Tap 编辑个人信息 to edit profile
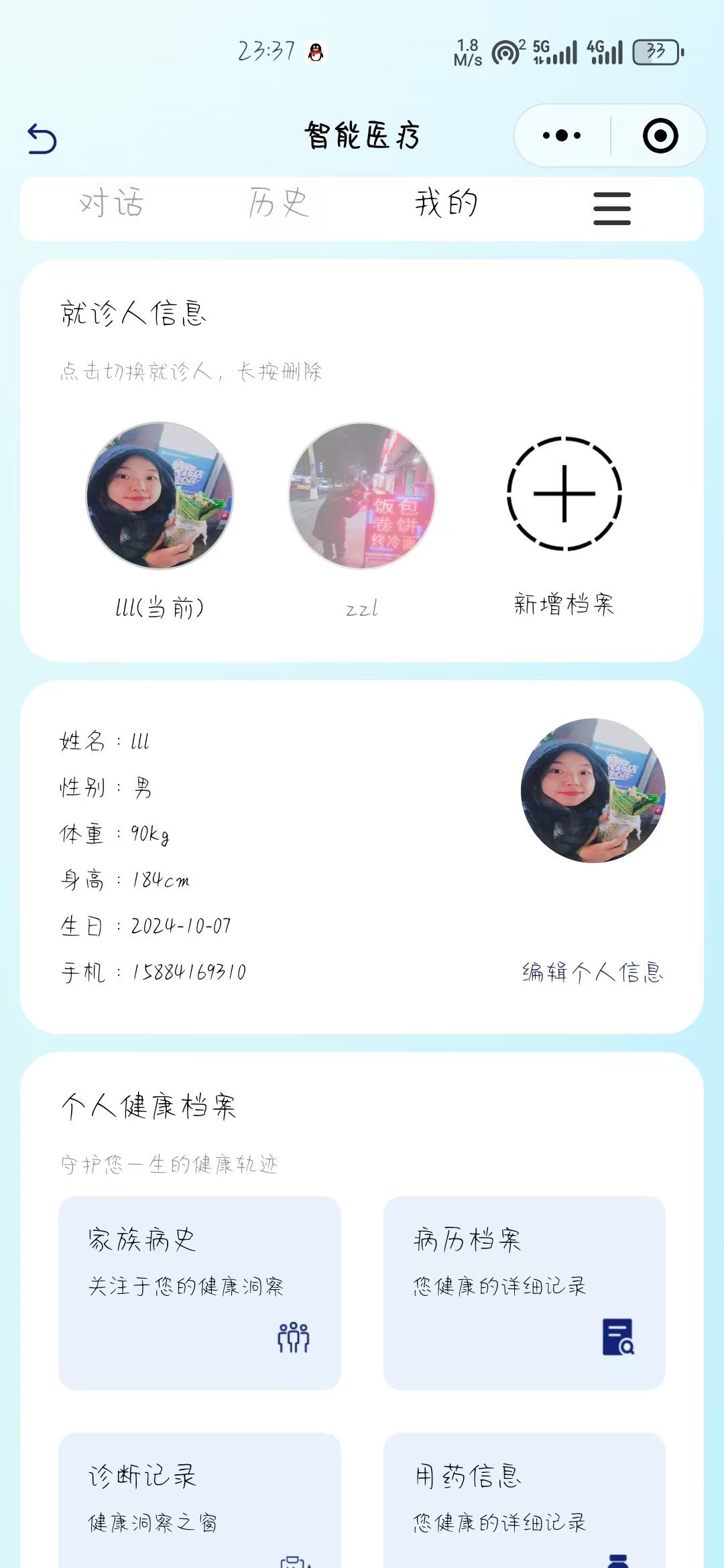The height and width of the screenshot is (1568, 724). [593, 972]
